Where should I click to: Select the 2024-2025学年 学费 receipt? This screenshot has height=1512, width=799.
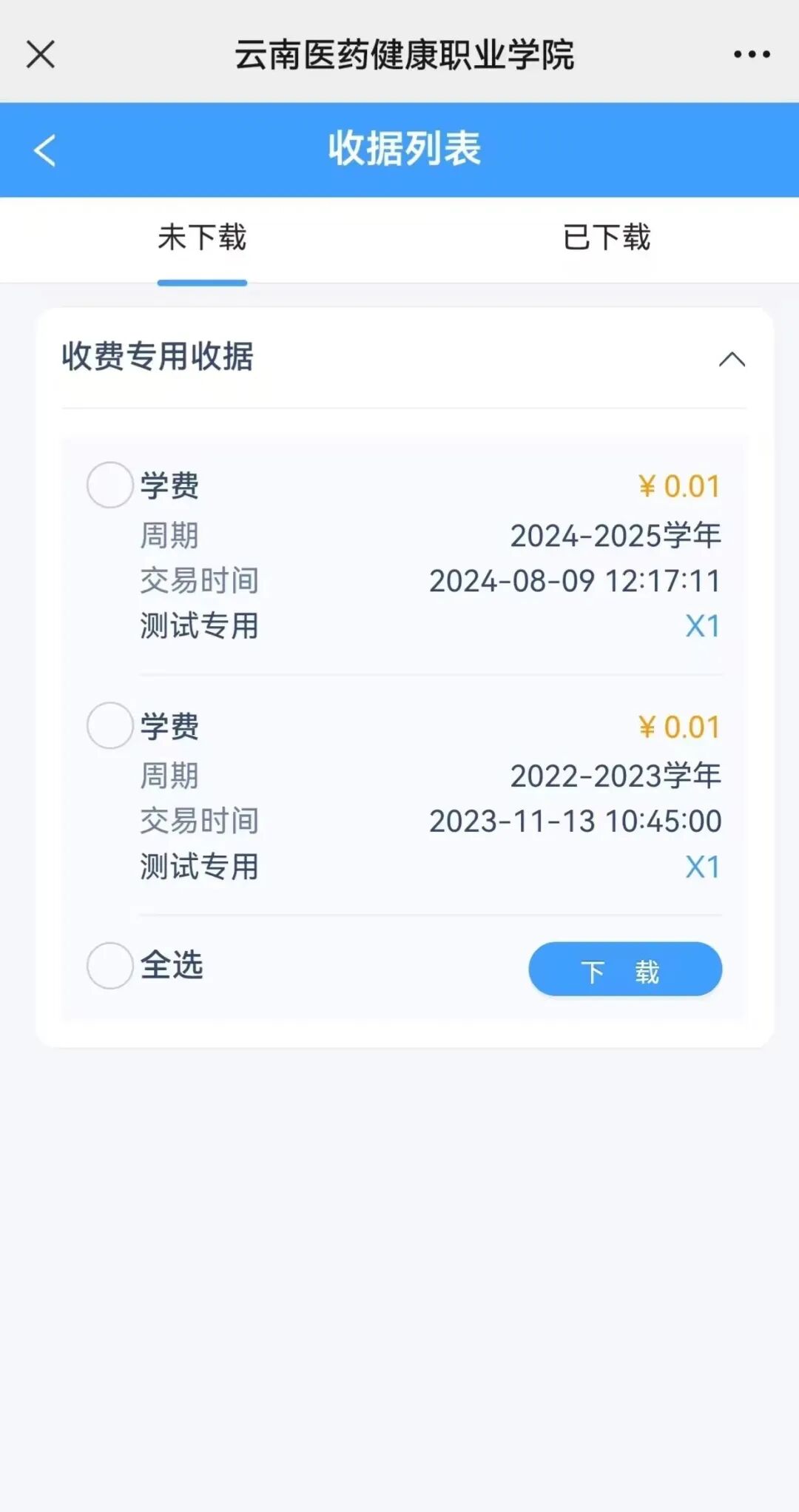110,485
